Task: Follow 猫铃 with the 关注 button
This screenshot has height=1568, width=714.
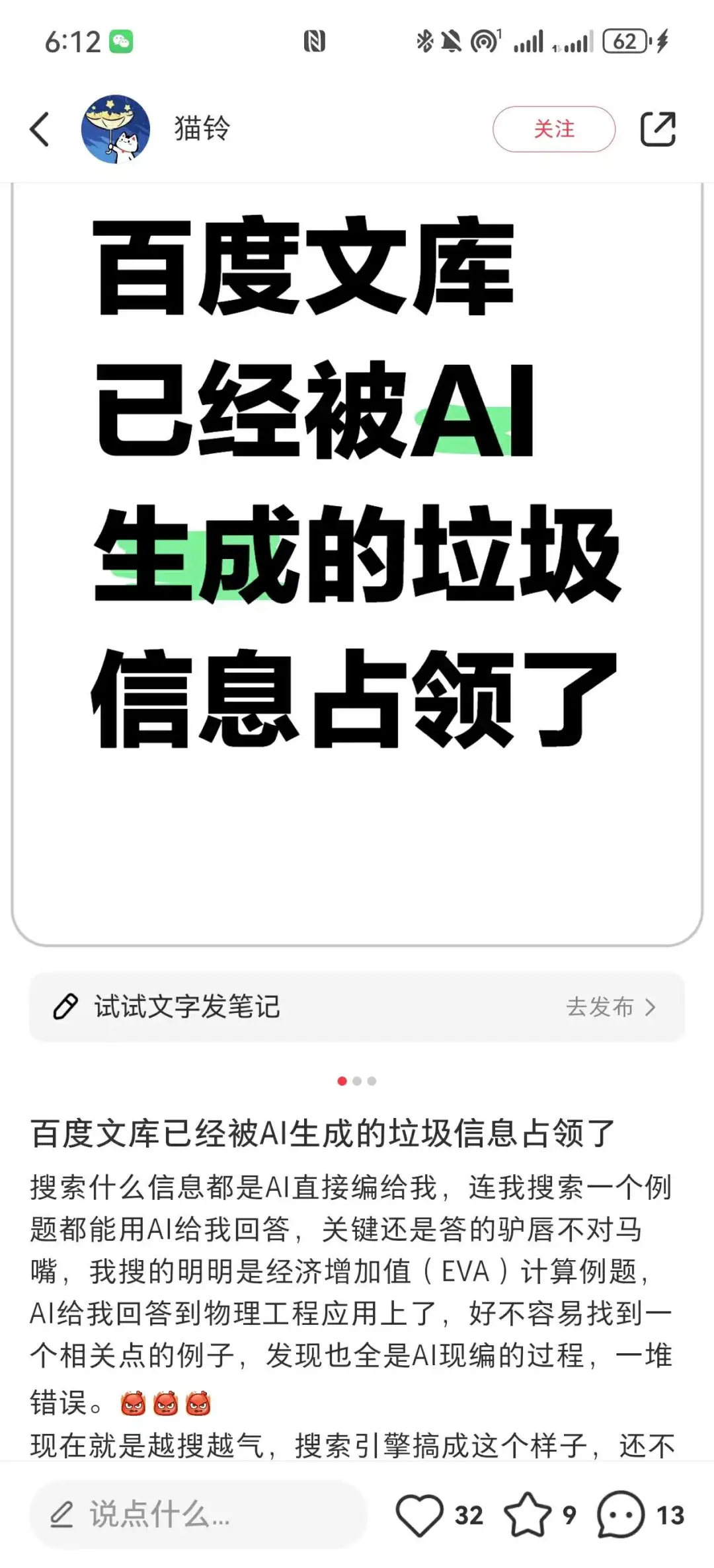Action: (554, 129)
